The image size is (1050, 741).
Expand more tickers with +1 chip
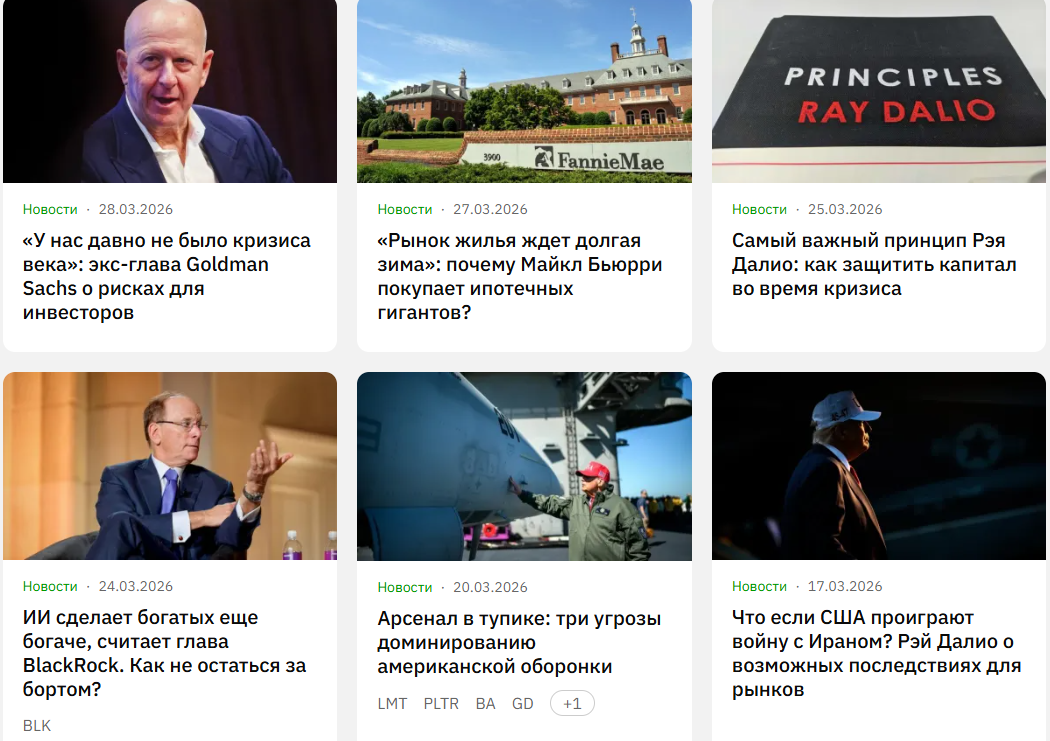pyautogui.click(x=572, y=703)
